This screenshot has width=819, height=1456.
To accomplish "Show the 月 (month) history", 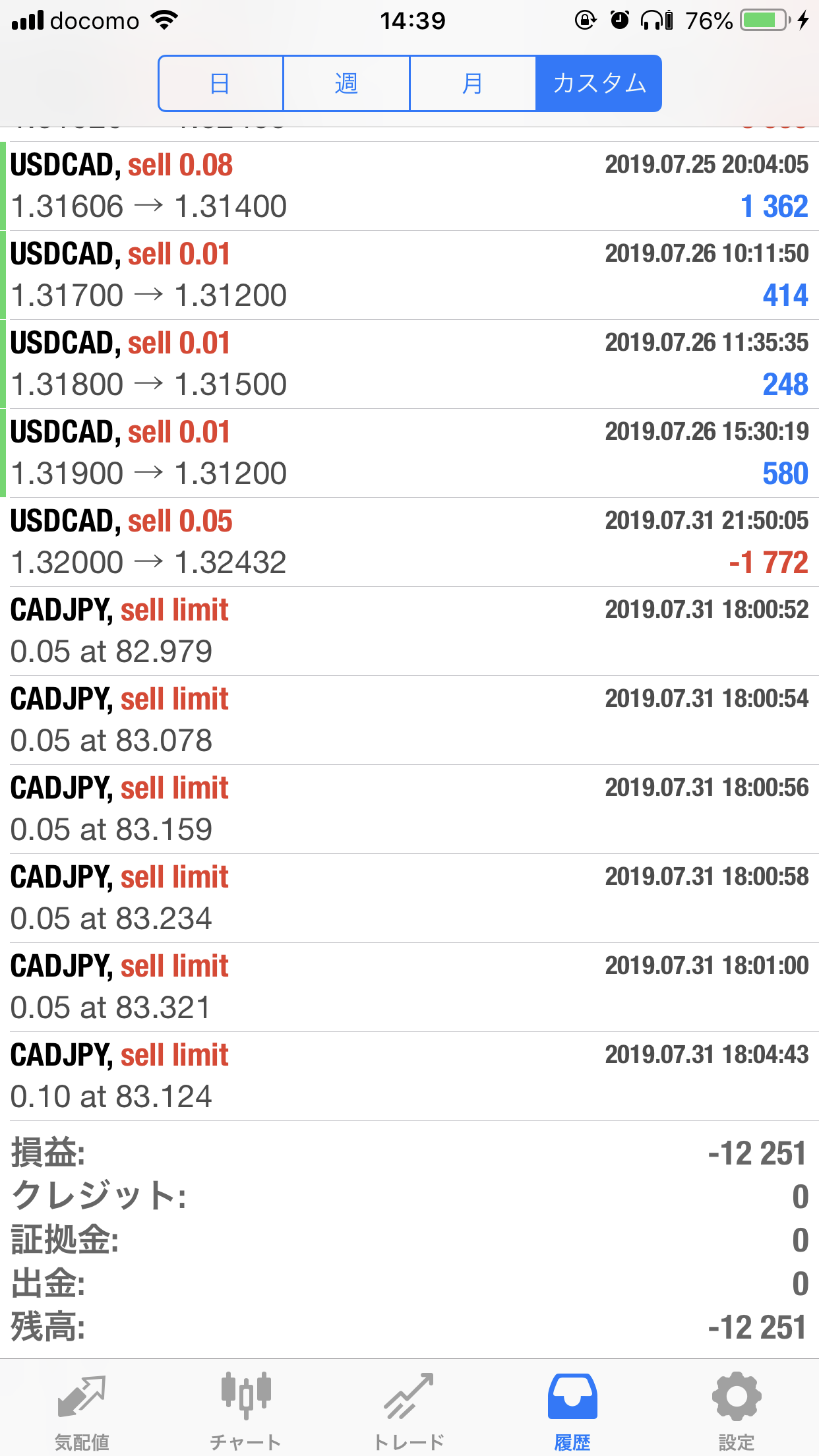I will [x=473, y=84].
